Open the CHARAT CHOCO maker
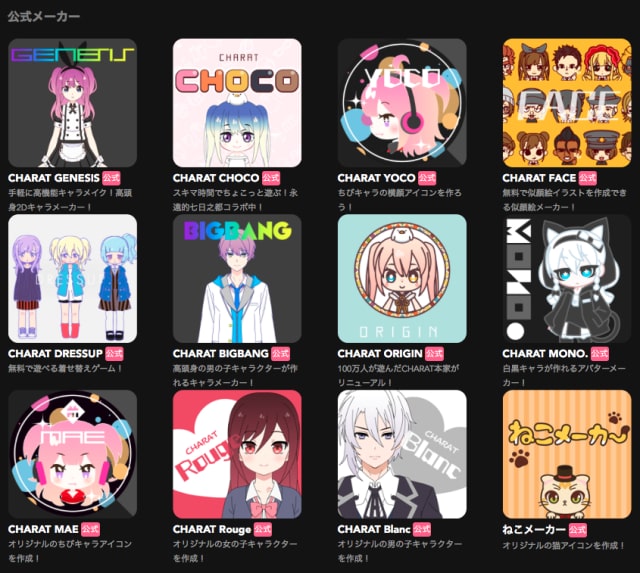The height and width of the screenshot is (573, 640). tap(237, 103)
